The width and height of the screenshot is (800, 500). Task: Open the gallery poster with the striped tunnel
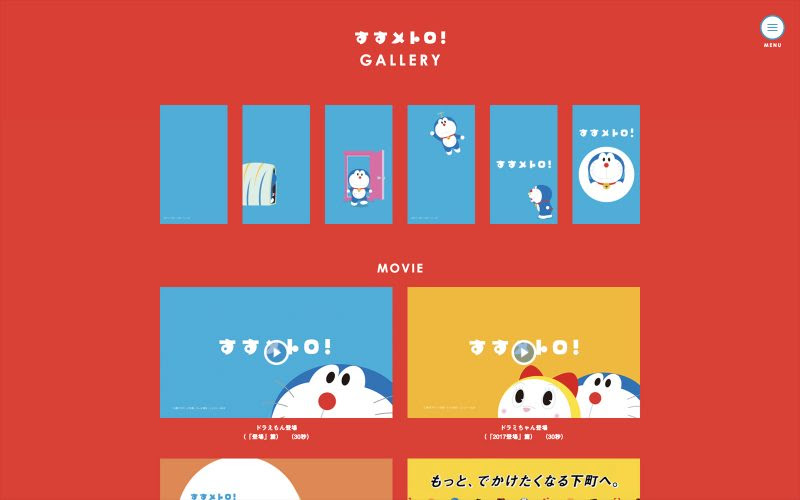click(276, 164)
